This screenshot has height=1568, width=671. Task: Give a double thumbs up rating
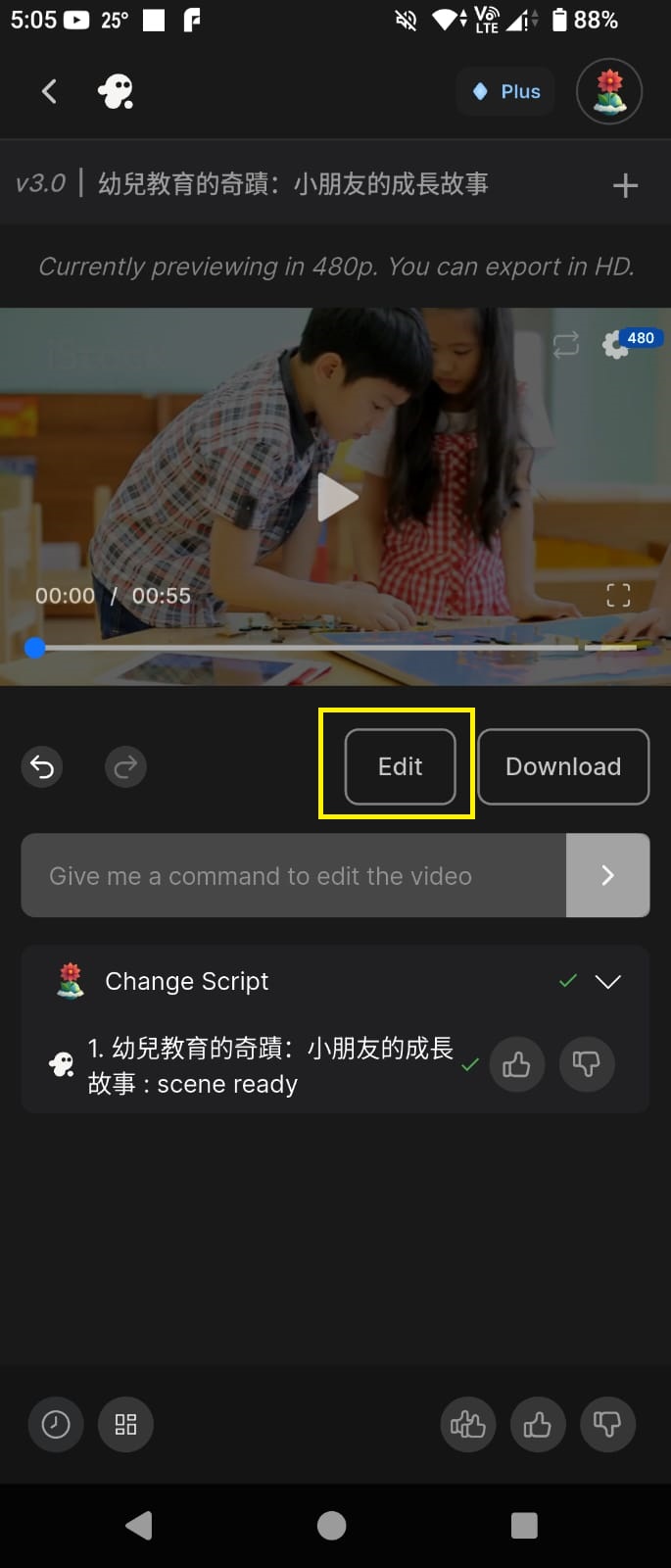468,1424
